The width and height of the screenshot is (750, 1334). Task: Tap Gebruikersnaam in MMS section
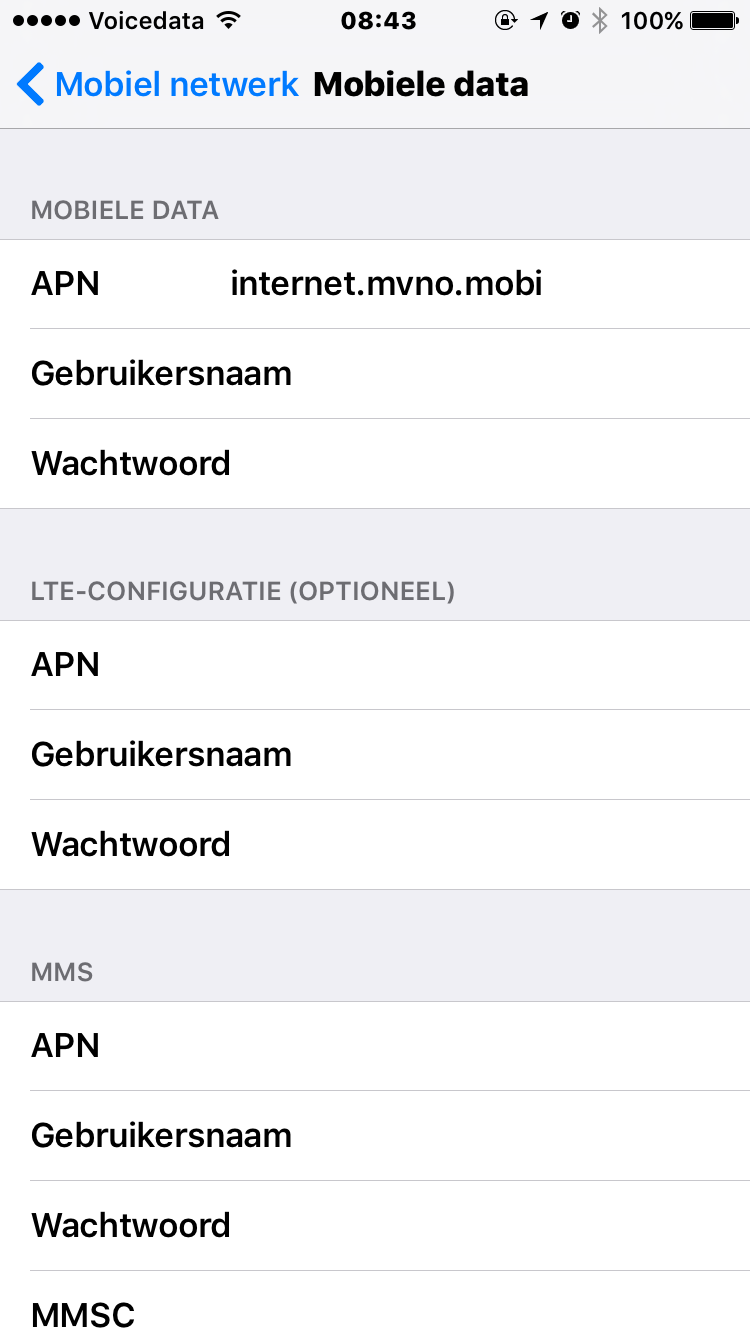(x=161, y=1135)
